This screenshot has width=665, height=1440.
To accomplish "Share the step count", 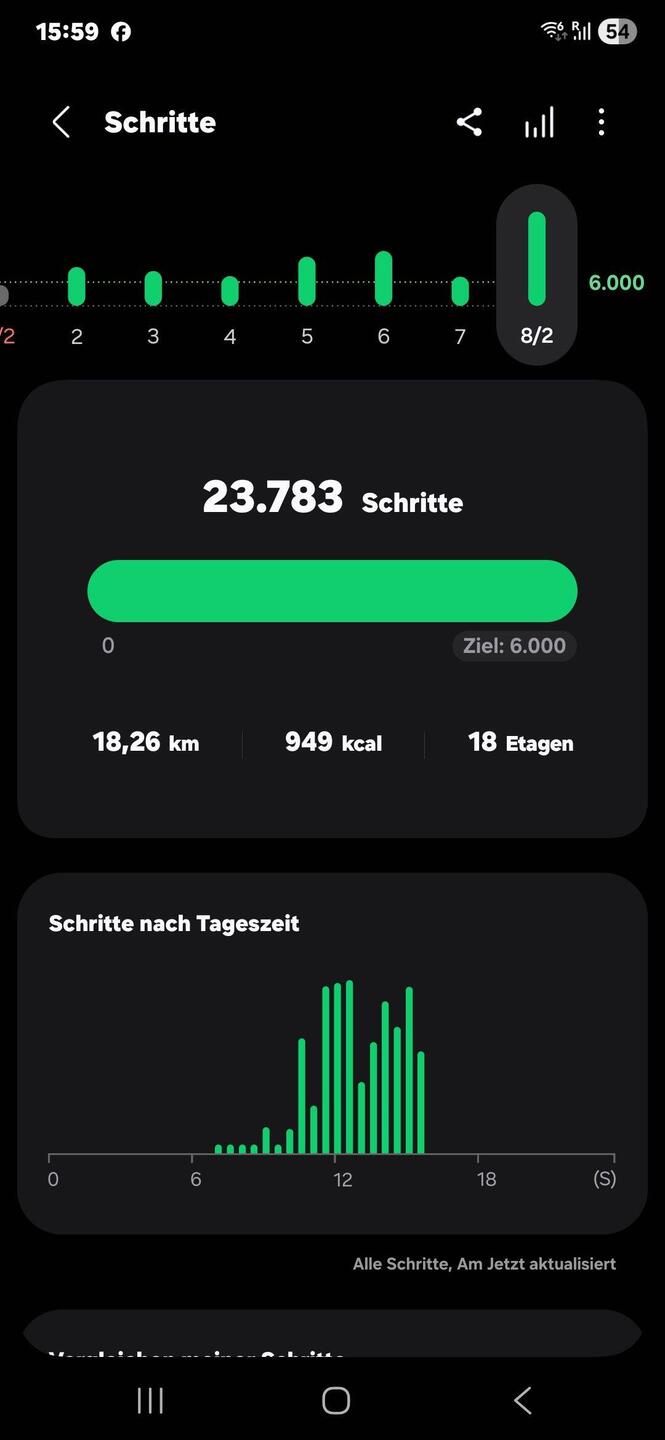I will (x=469, y=123).
